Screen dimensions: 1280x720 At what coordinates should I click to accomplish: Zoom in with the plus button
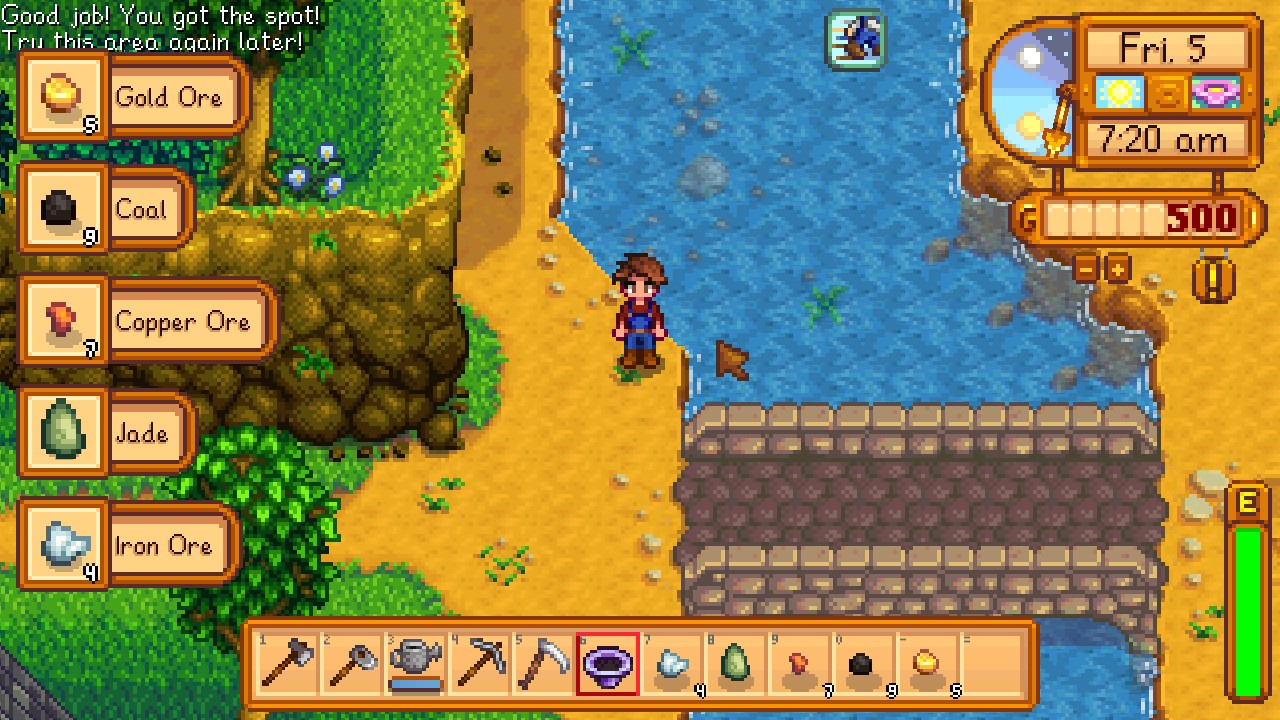[x=1117, y=268]
